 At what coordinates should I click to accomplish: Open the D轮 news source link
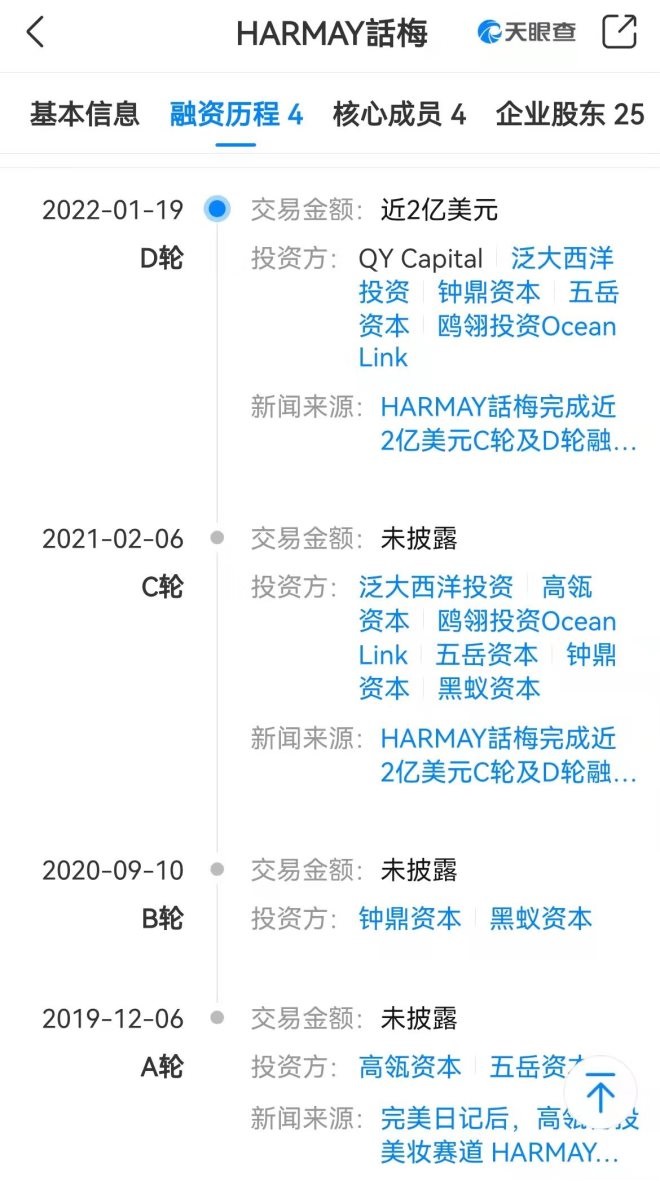pos(508,424)
